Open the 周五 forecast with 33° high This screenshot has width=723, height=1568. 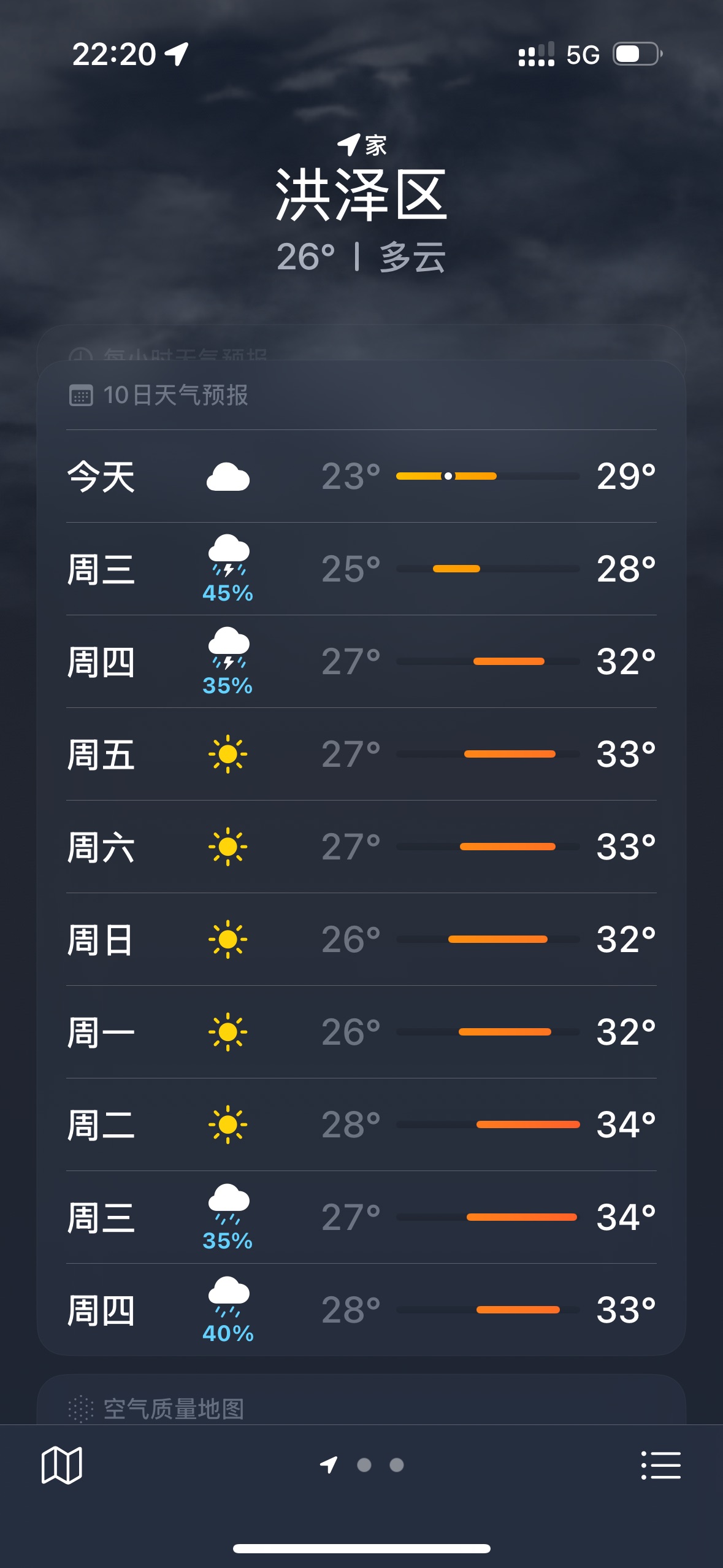[x=361, y=754]
